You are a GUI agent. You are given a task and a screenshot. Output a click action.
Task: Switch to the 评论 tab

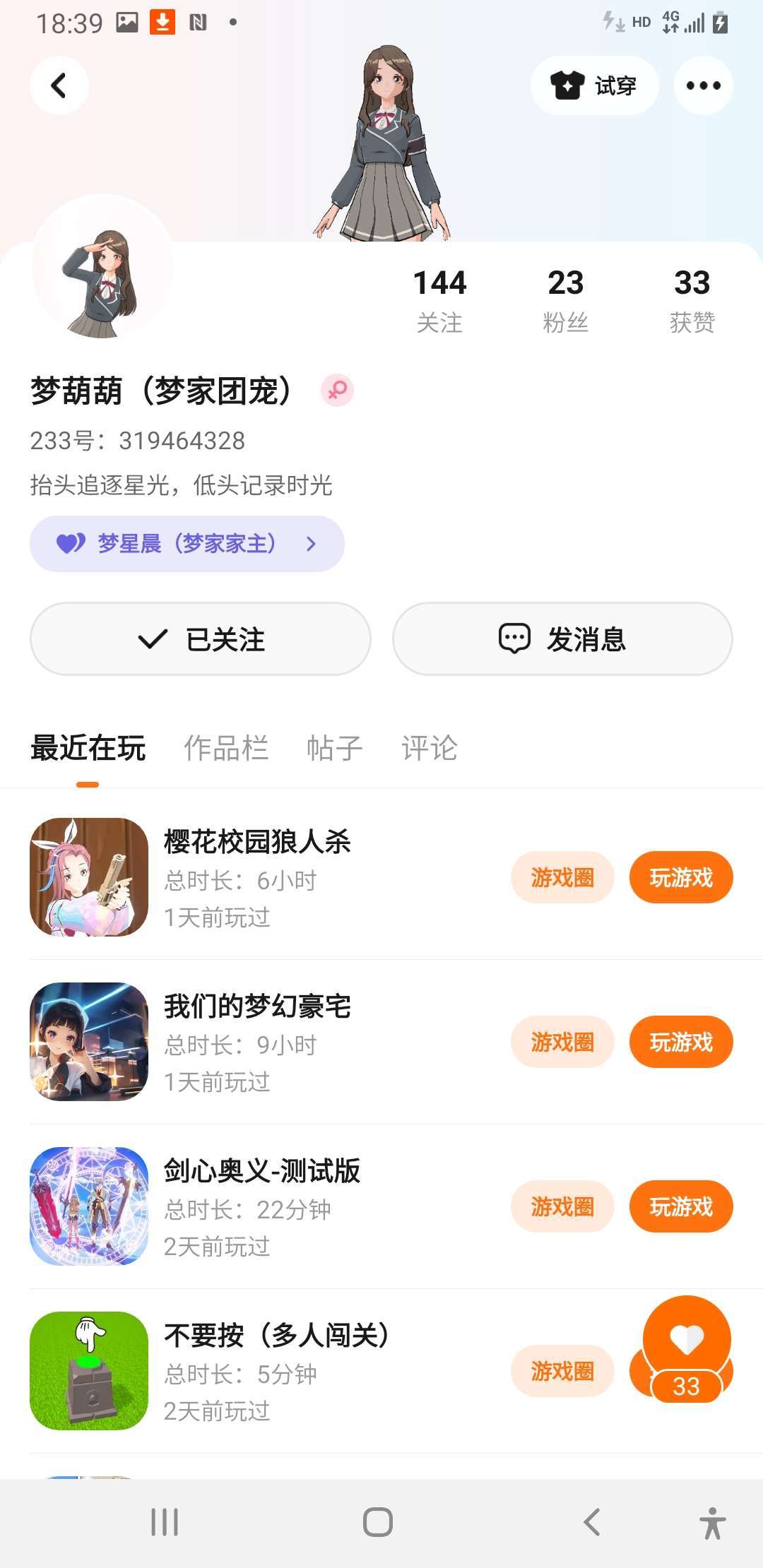pos(430,748)
